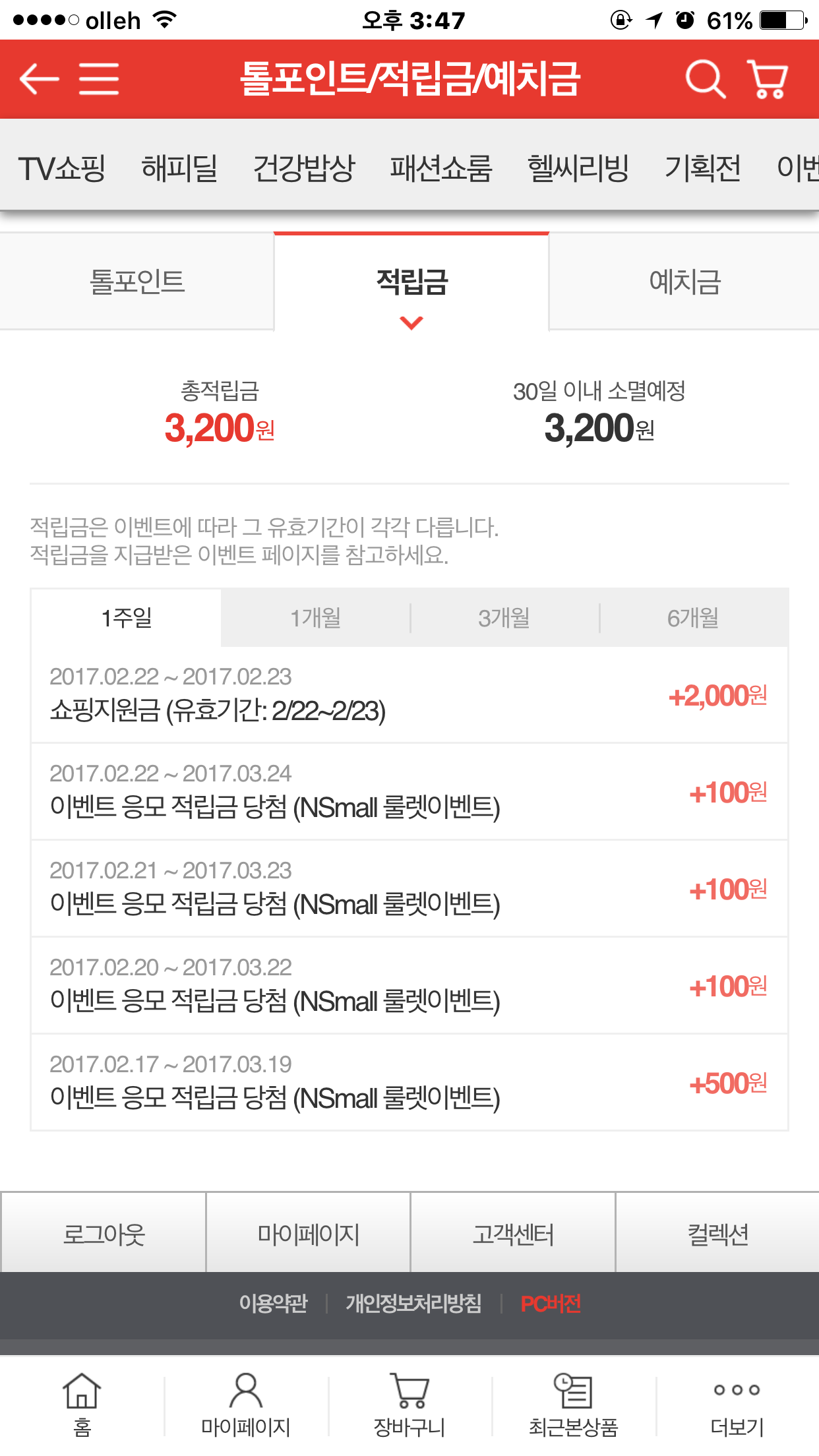Open the shopping cart icon in header

(768, 79)
